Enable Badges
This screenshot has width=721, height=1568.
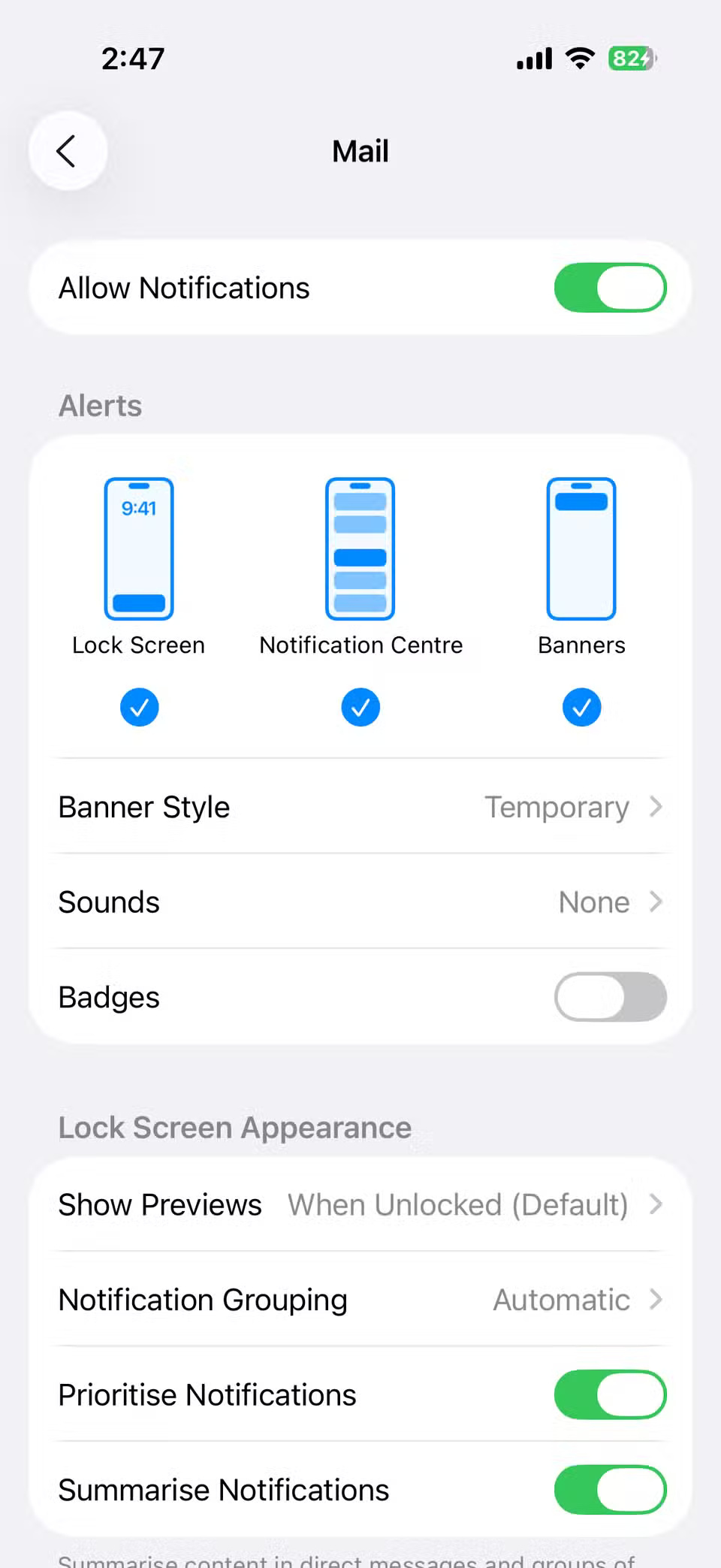pos(610,997)
